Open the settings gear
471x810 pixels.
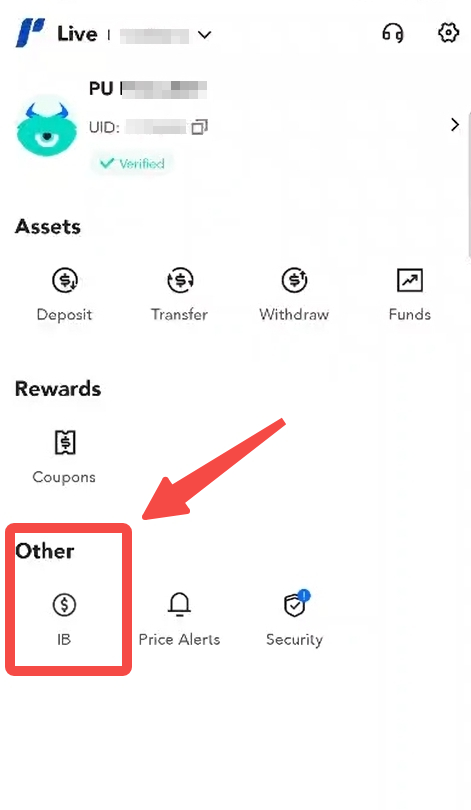point(448,33)
